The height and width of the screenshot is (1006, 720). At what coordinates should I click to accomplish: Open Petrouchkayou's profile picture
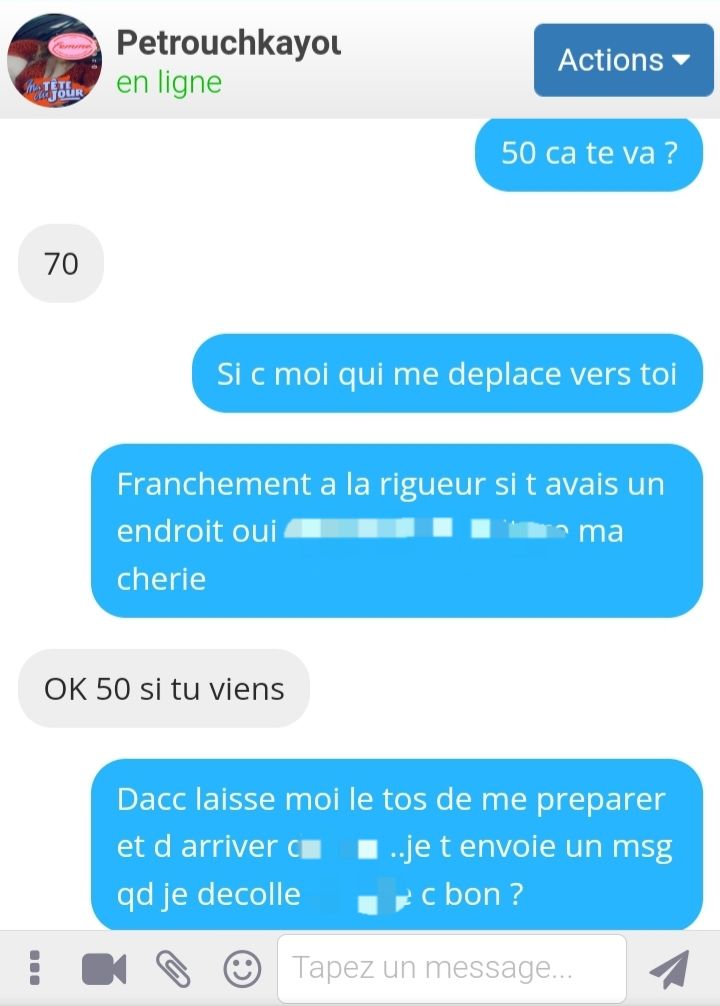pos(54,61)
